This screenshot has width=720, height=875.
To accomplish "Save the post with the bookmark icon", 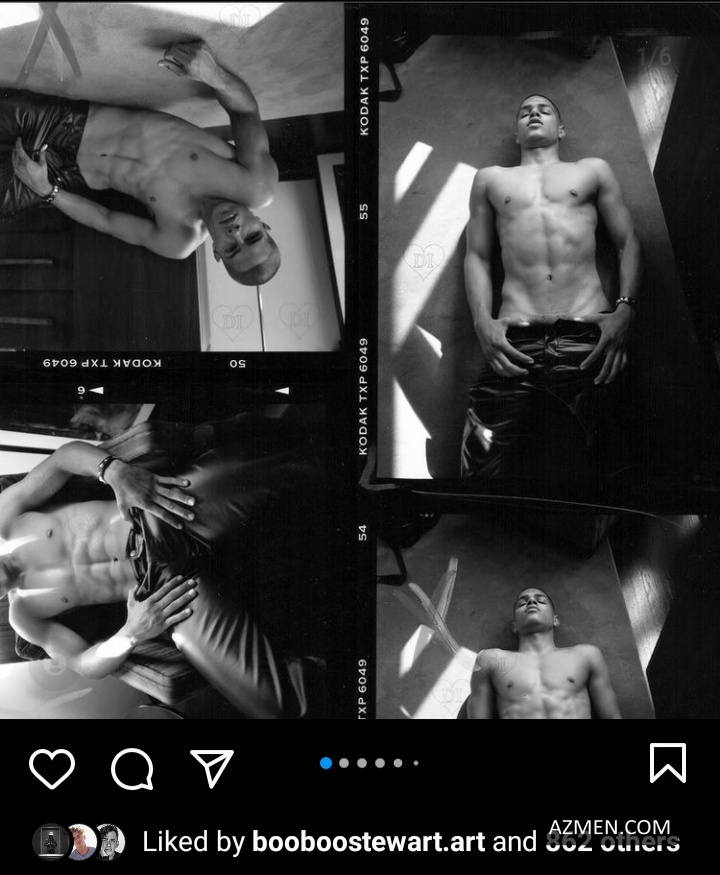I will [667, 764].
